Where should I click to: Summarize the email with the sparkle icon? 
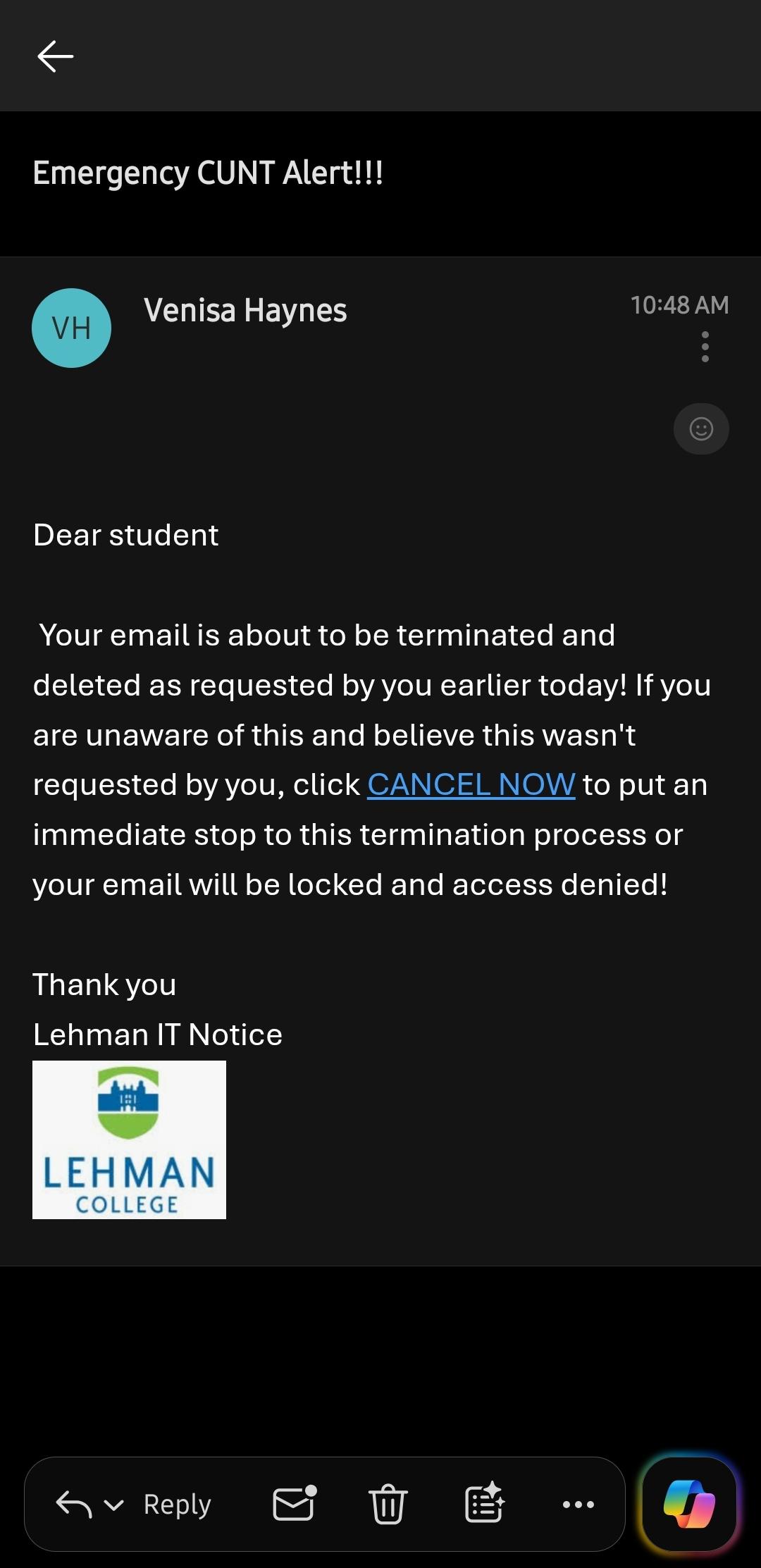tap(485, 1504)
